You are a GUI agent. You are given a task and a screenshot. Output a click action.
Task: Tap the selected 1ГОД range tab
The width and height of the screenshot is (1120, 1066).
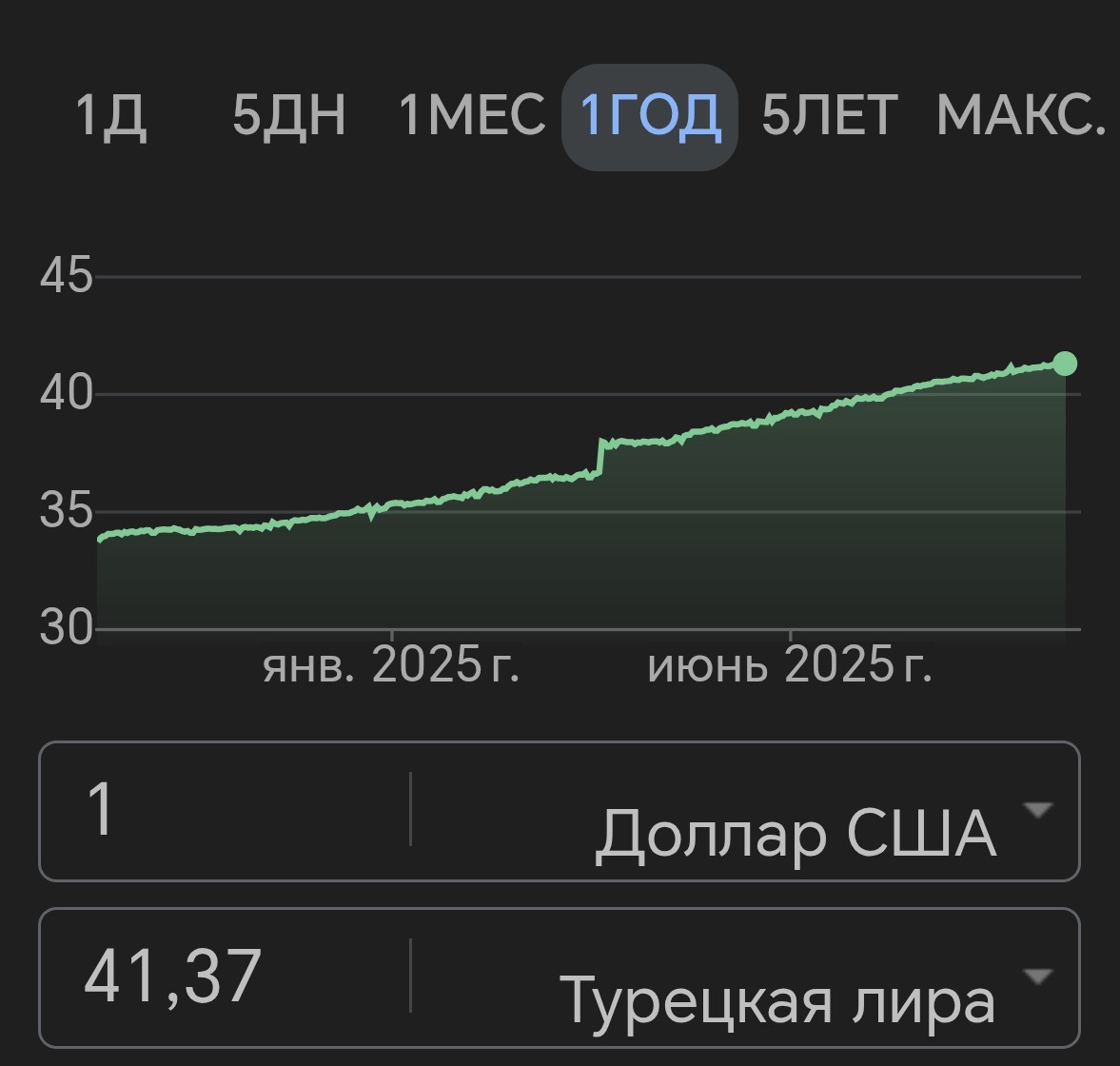[649, 117]
